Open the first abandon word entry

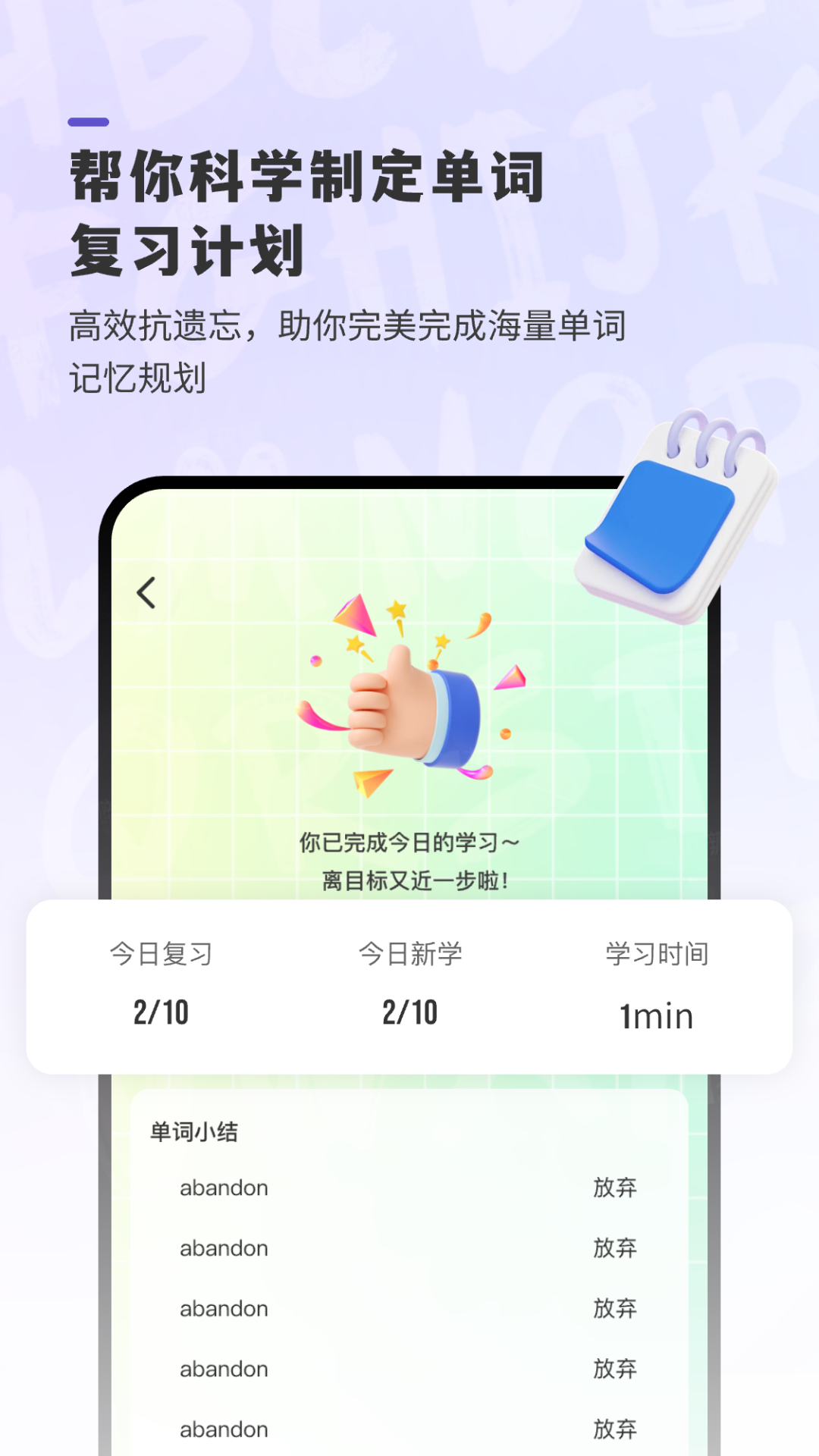click(x=223, y=1188)
